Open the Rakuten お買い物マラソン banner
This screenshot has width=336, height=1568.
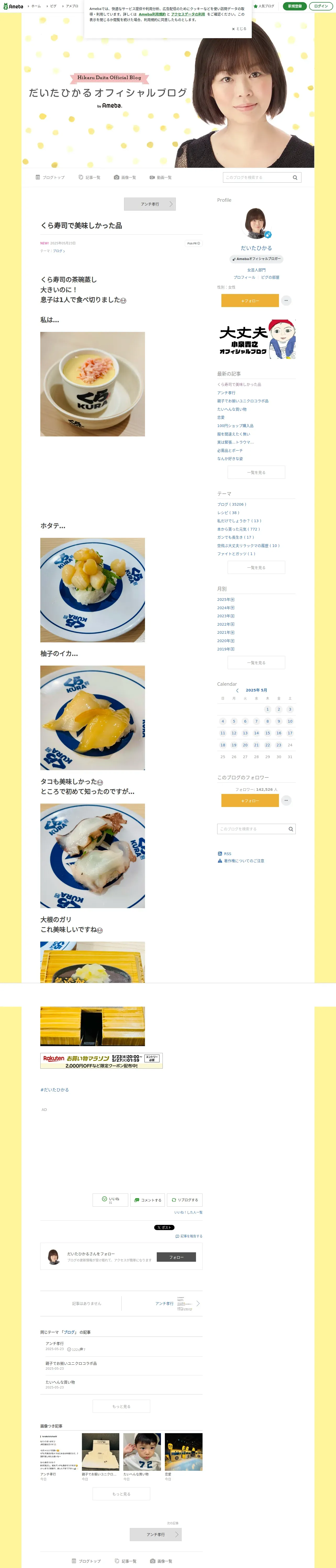tap(101, 1061)
